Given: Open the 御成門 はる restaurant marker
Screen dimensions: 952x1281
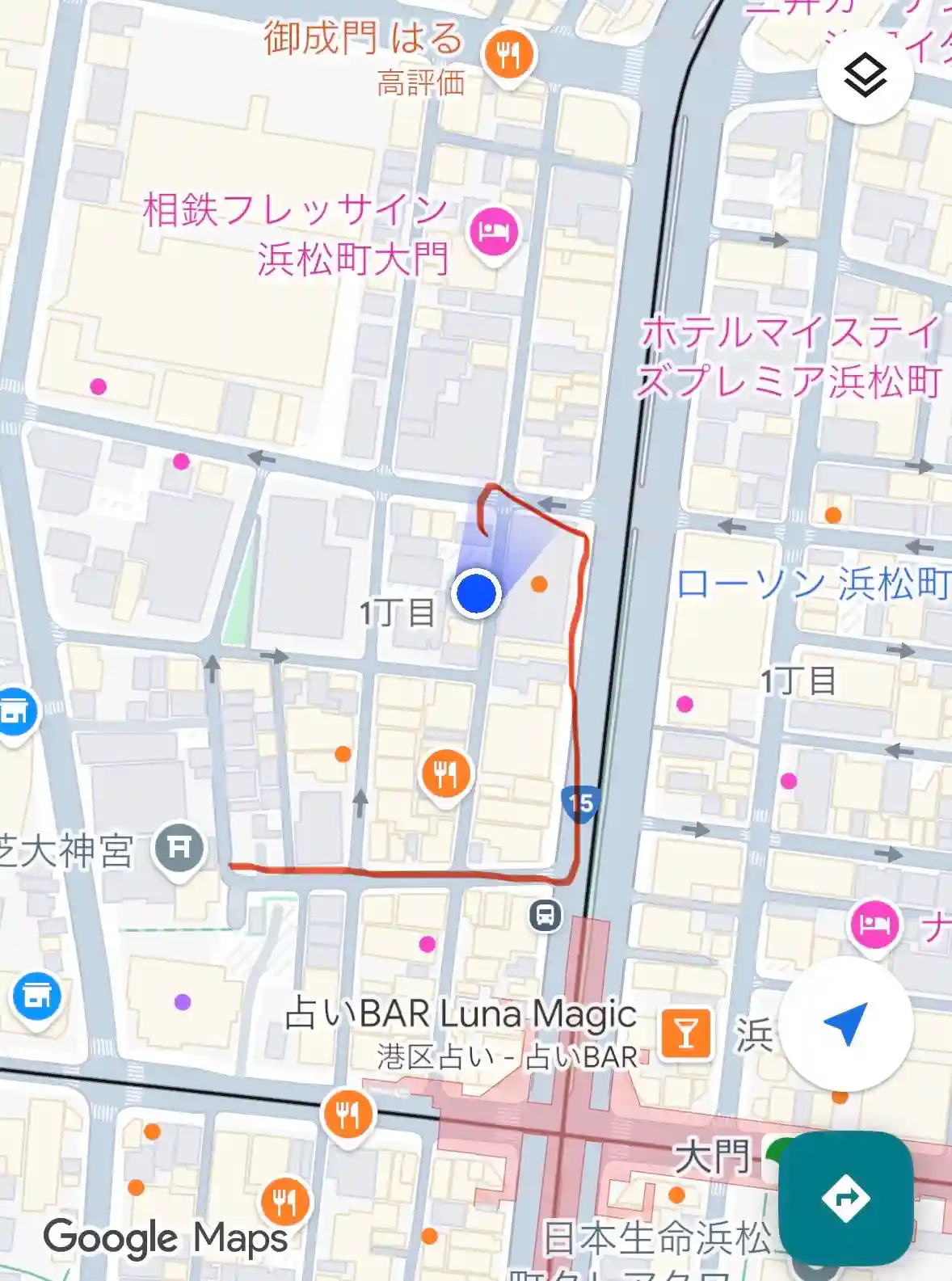Looking at the screenshot, I should click(x=508, y=55).
